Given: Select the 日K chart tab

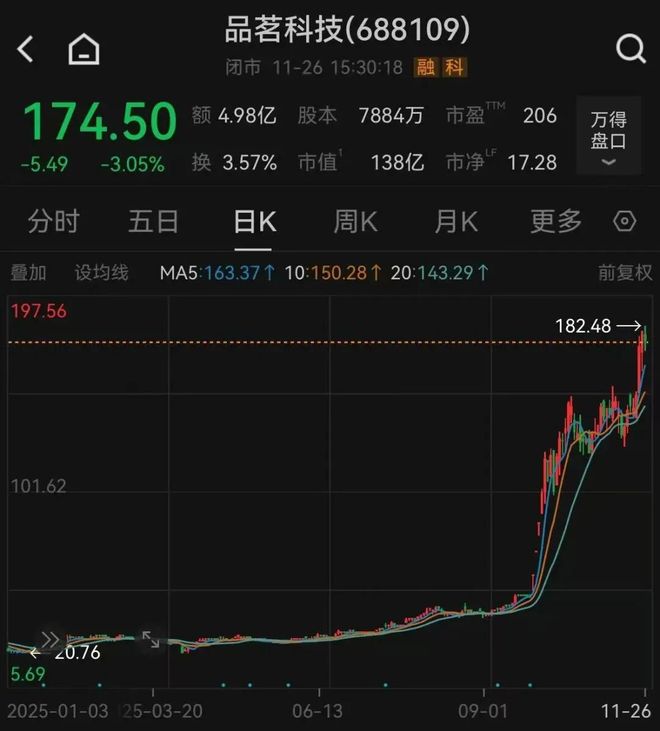Looking at the screenshot, I should [254, 221].
